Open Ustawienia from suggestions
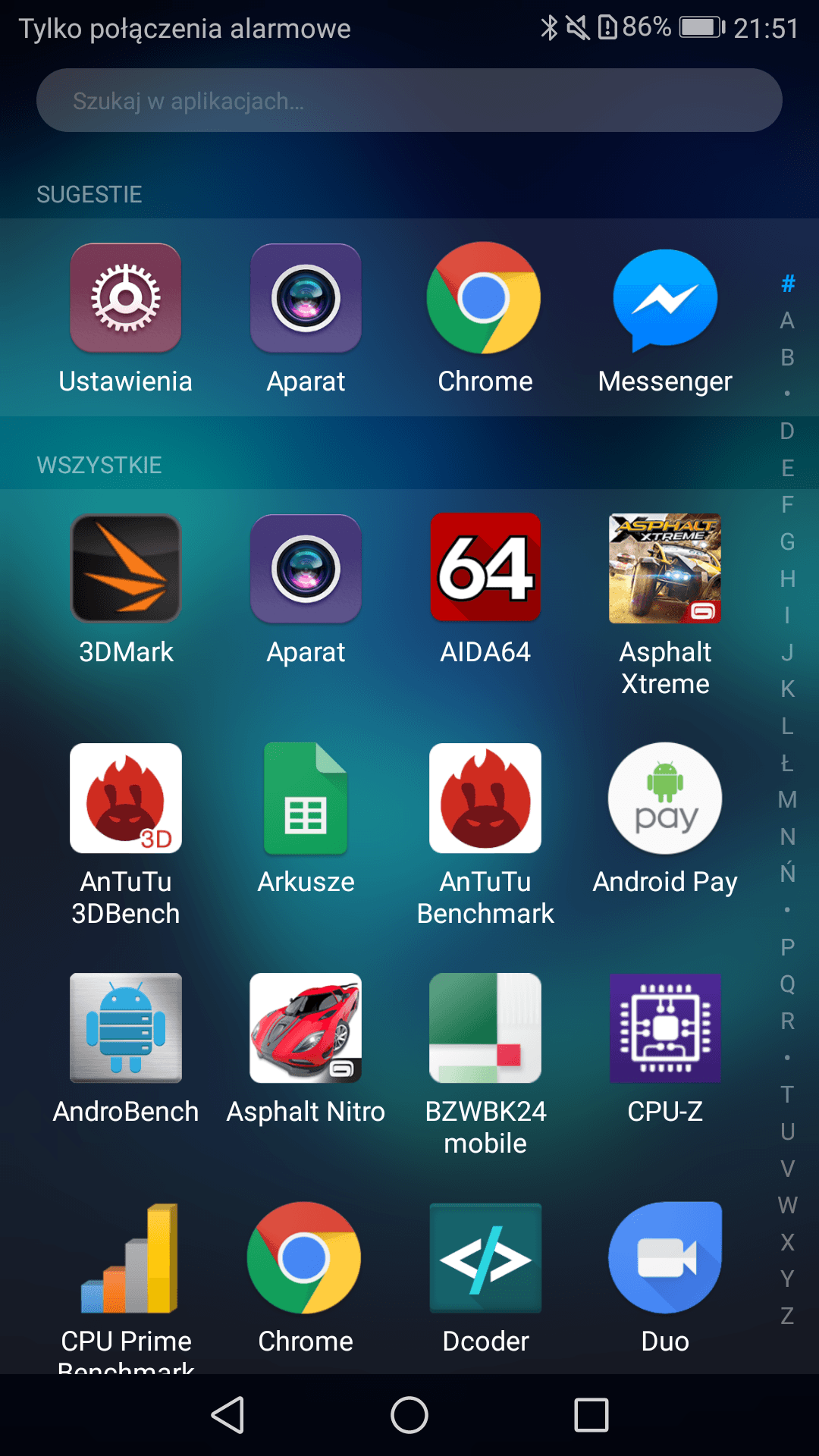This screenshot has width=819, height=1456. [126, 298]
